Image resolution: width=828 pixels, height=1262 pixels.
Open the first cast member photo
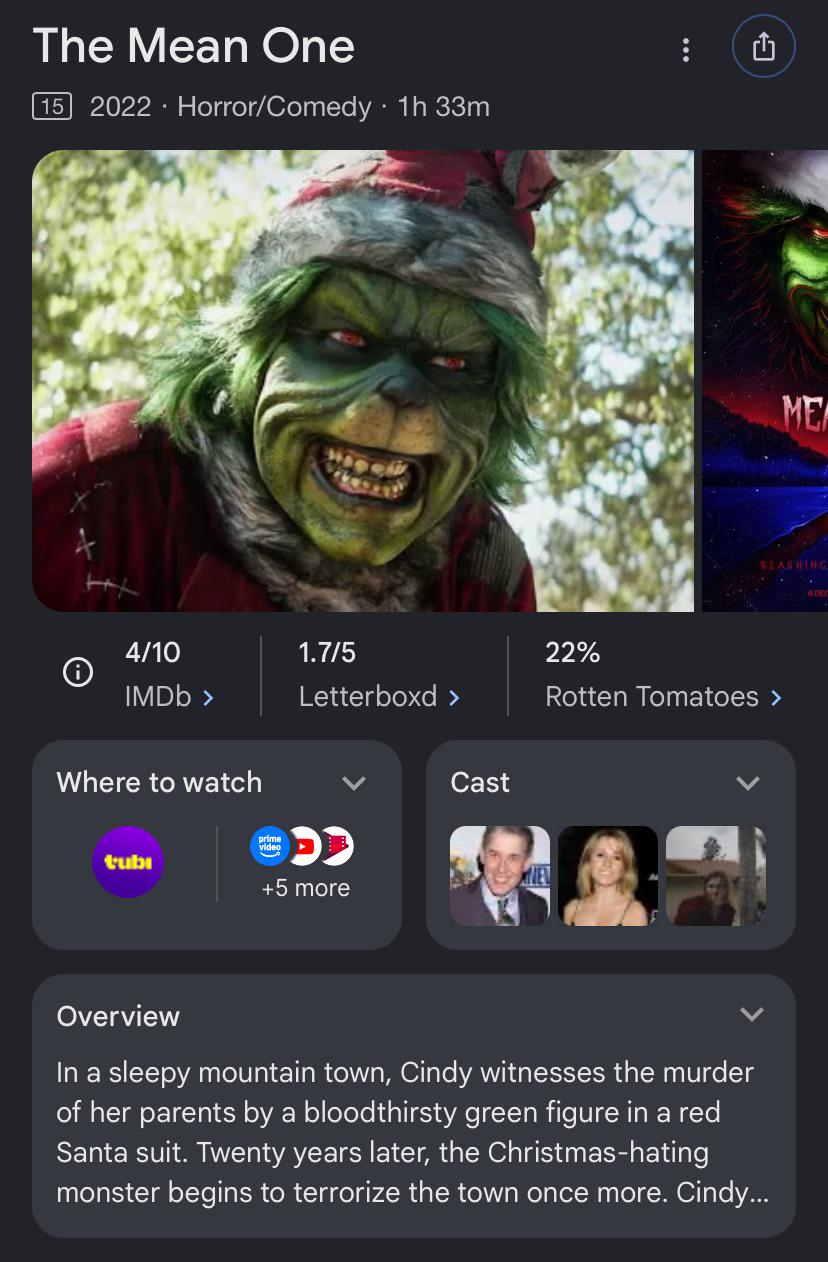pyautogui.click(x=500, y=876)
